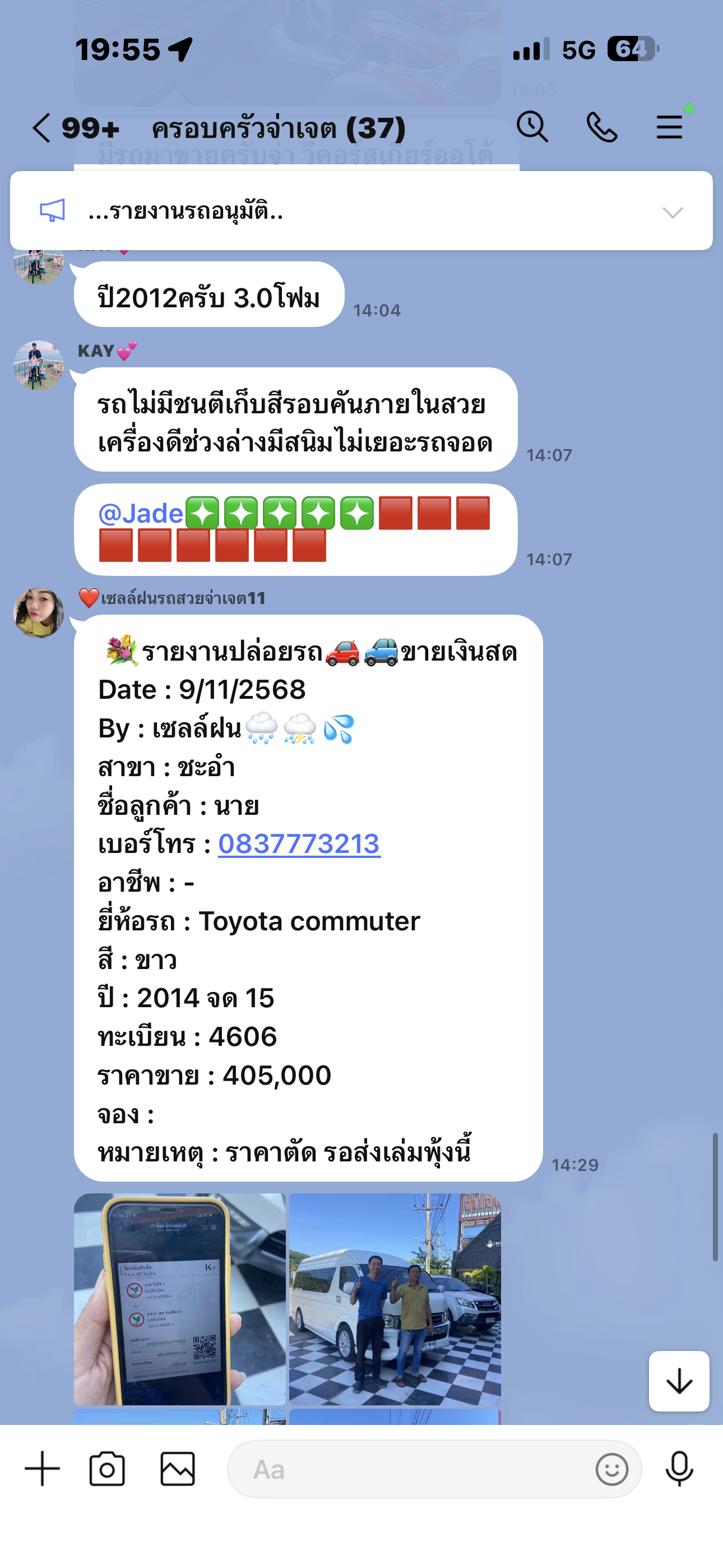Start a call with the group
Viewport: 723px width, 1568px height.
[601, 128]
